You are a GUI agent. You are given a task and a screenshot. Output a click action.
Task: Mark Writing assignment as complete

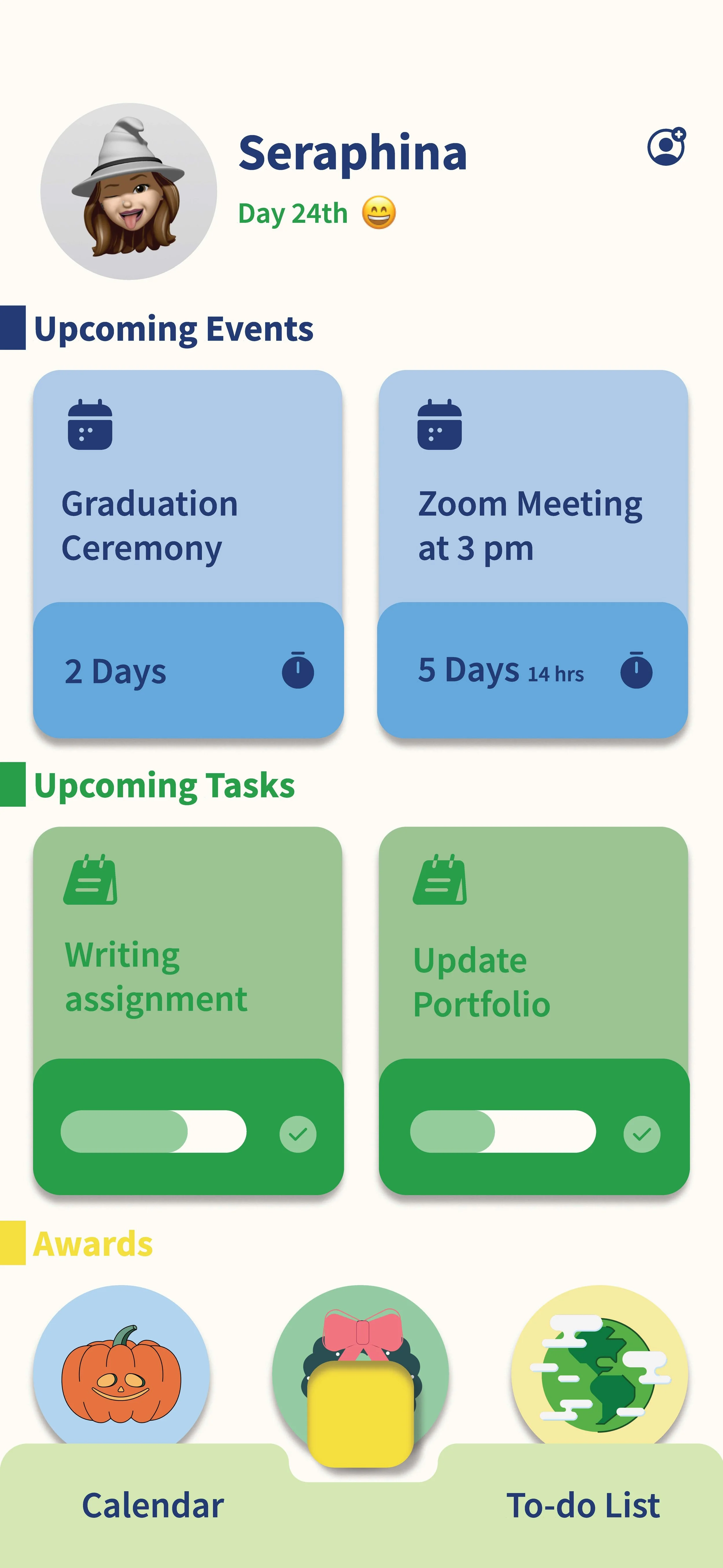pos(298,1134)
